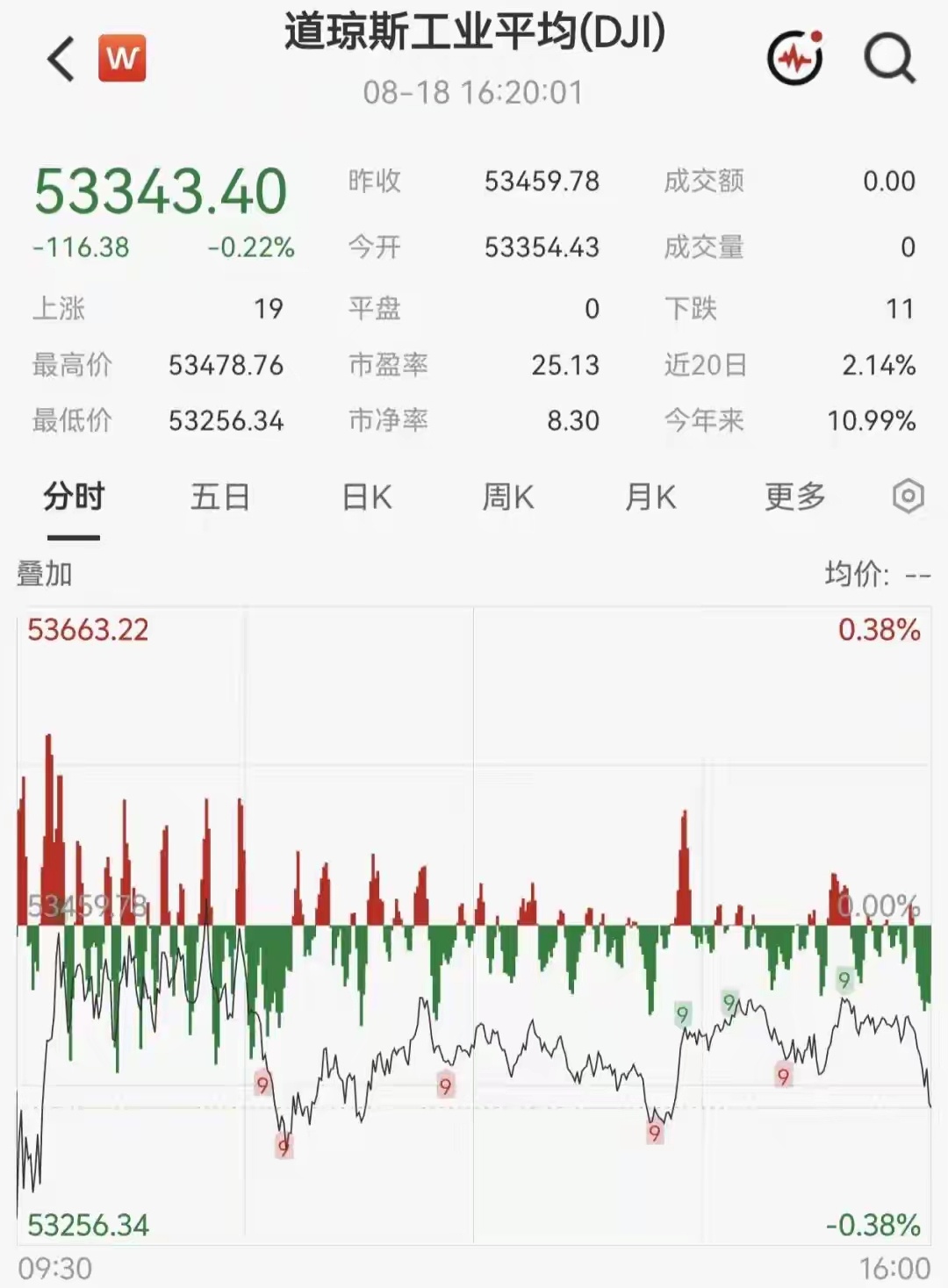948x1288 pixels.
Task: Switch to the 周K chart tab
Action: (508, 497)
